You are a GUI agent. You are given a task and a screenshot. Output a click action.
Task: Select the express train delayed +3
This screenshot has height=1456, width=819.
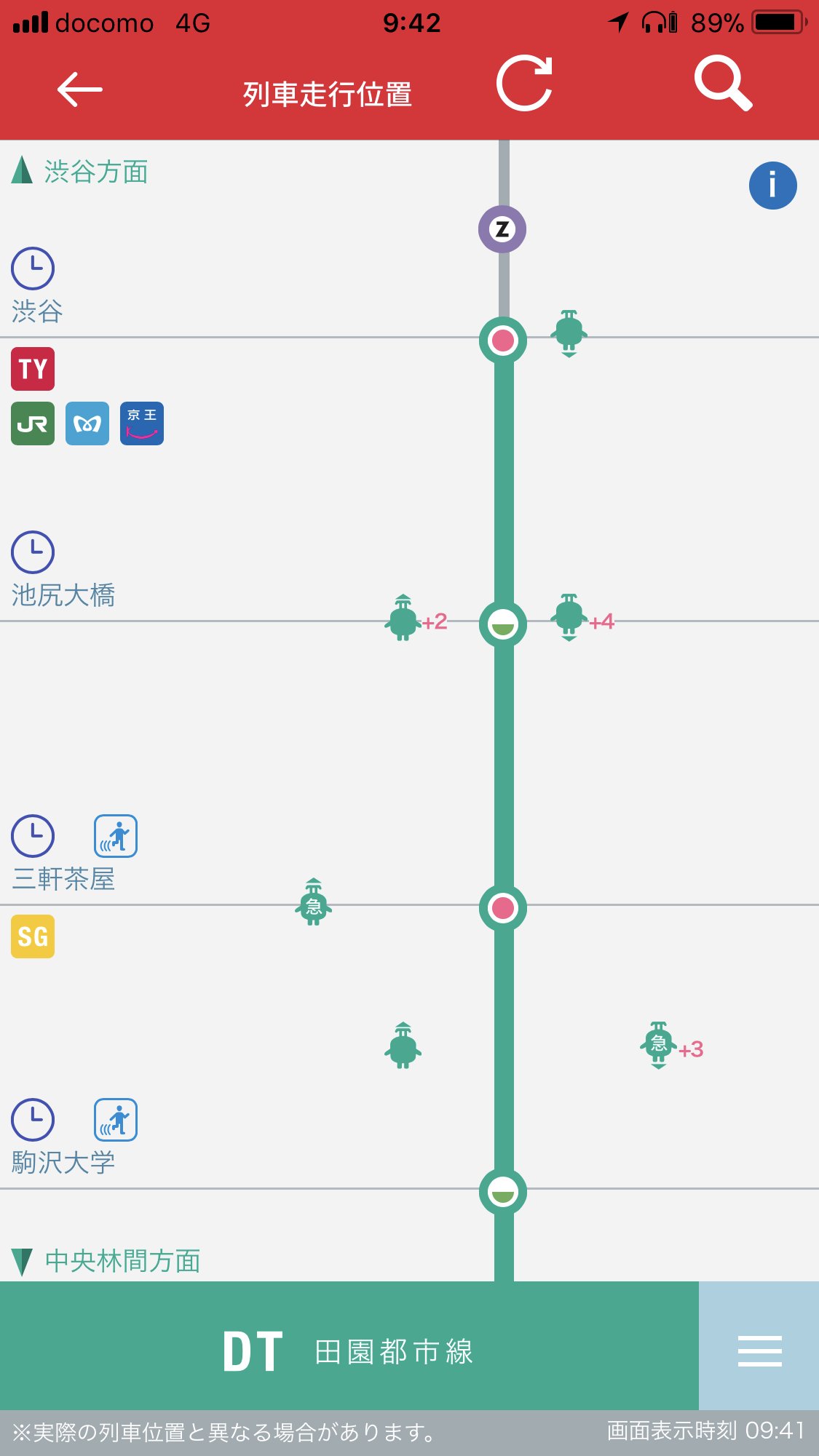tap(658, 1046)
